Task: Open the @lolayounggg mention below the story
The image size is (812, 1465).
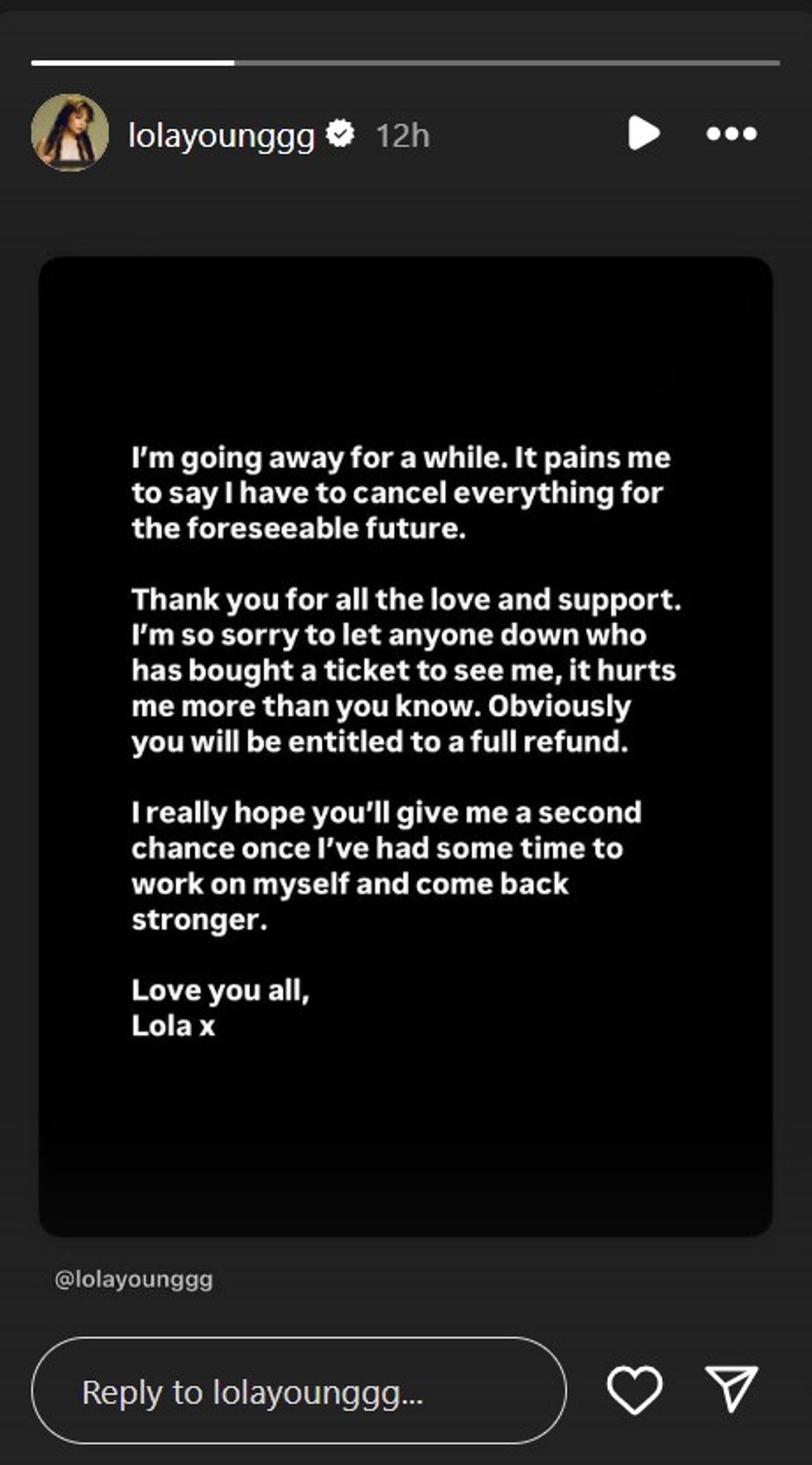Action: 133,1280
